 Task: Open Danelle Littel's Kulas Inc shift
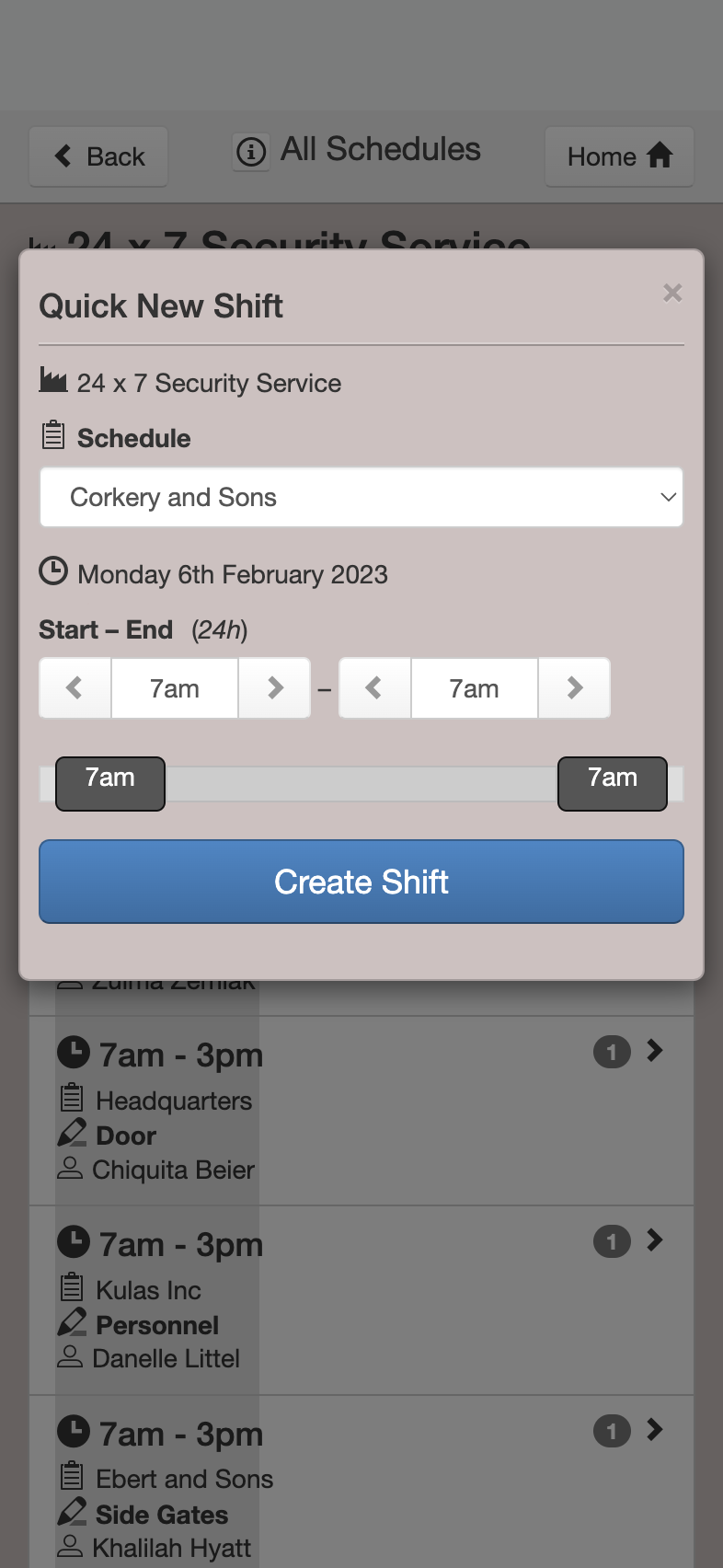361,1300
